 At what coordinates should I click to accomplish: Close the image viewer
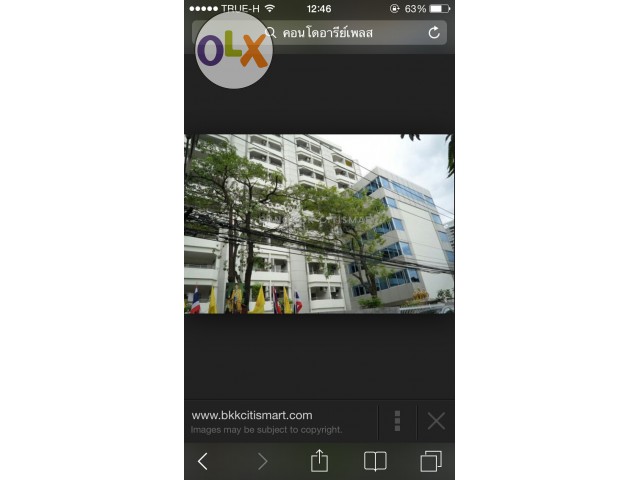click(436, 421)
